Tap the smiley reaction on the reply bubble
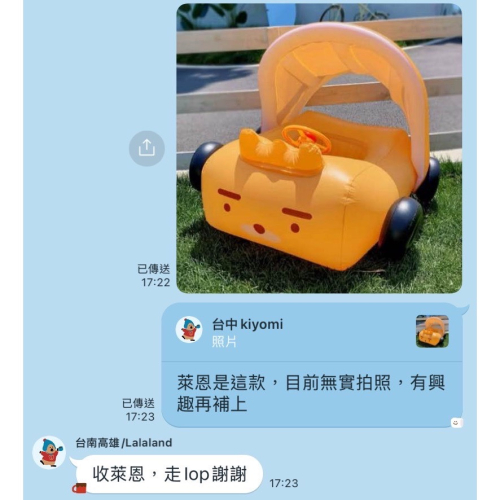This screenshot has width=500, height=500. coord(456,423)
